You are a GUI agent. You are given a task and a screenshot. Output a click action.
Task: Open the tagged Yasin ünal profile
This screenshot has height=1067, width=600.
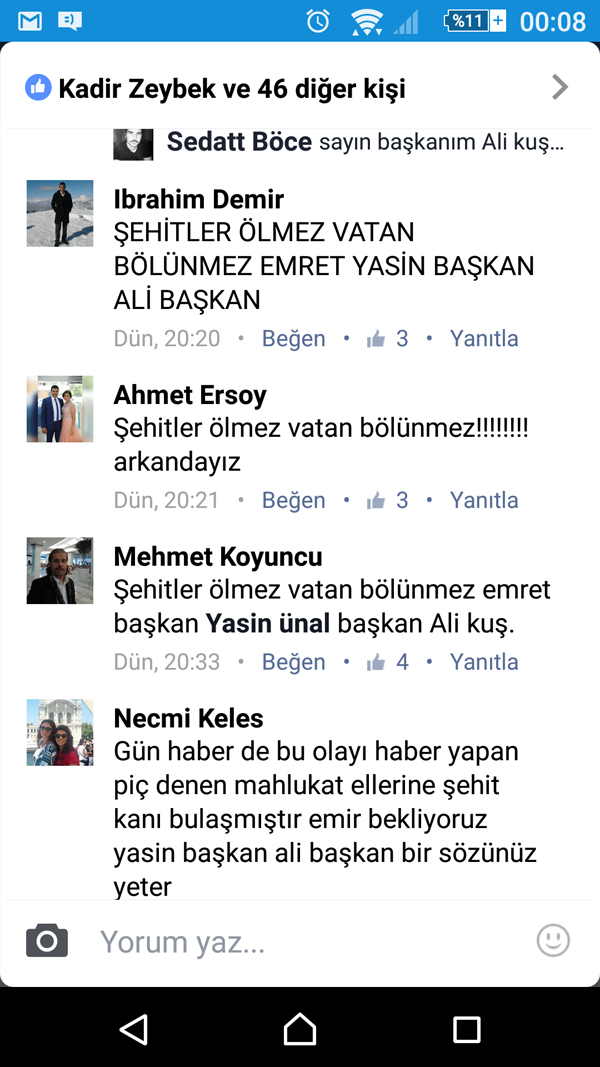click(267, 624)
